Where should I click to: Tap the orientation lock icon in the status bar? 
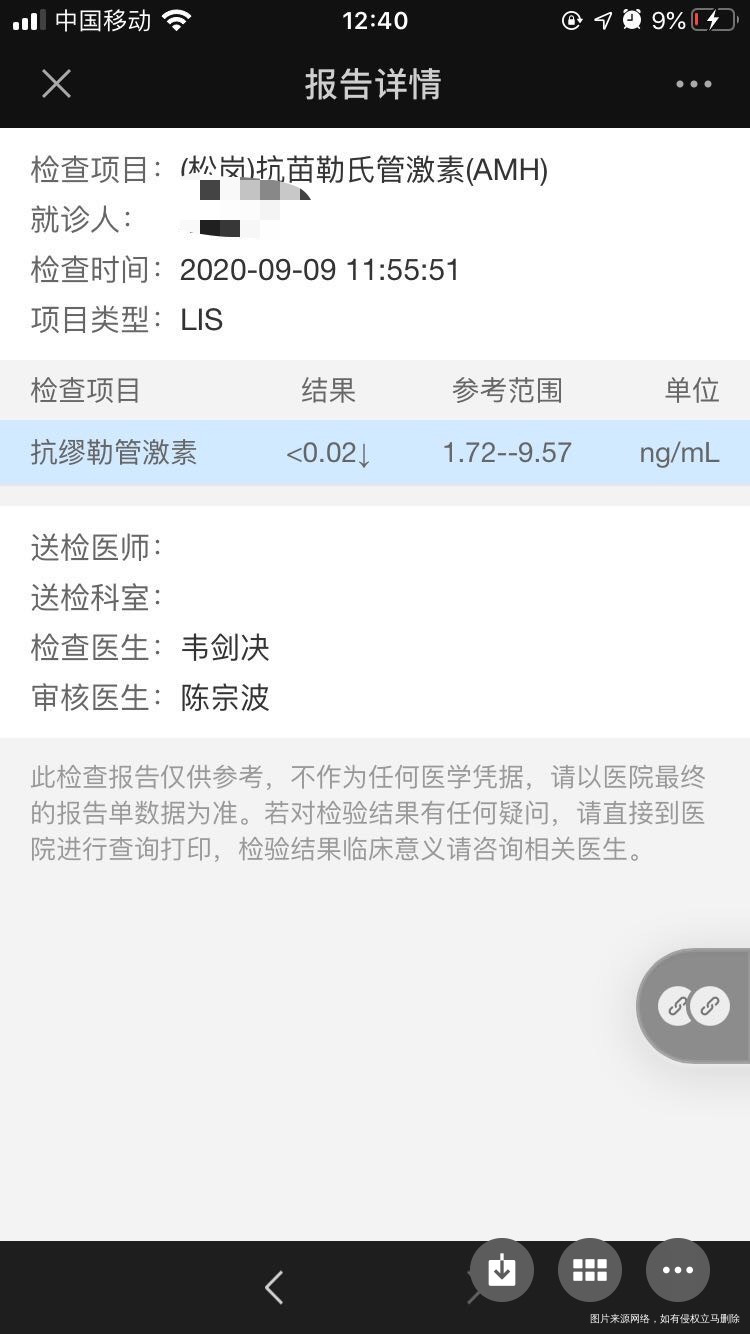coord(571,19)
